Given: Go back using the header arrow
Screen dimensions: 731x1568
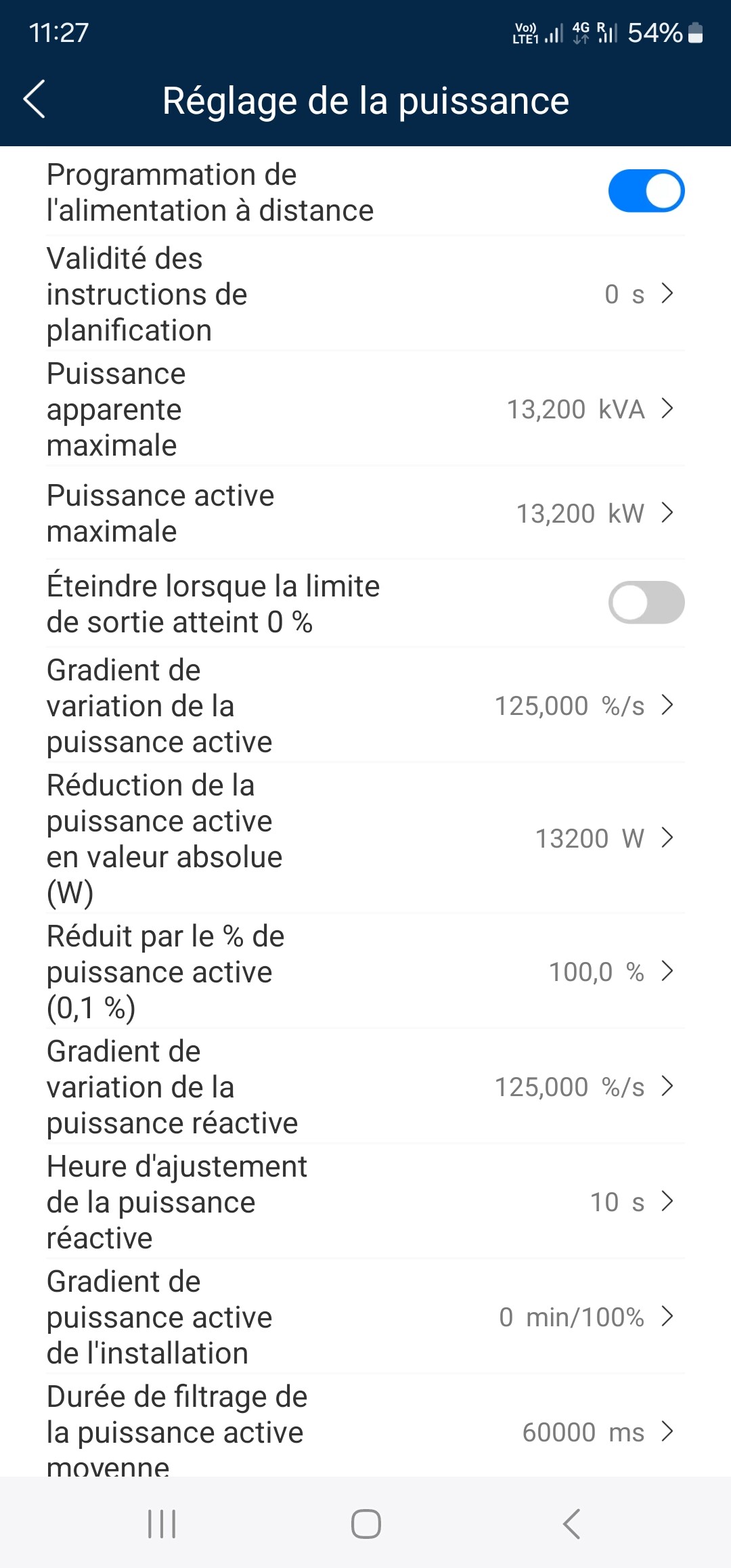Looking at the screenshot, I should [x=35, y=100].
